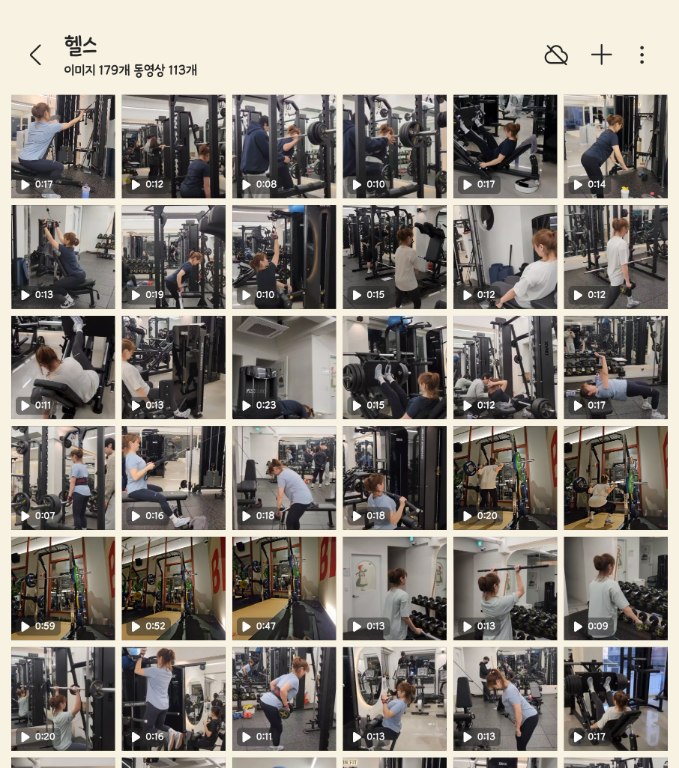The height and width of the screenshot is (768, 679).
Task: Go back from the 헬스 album
Action: 36,55
